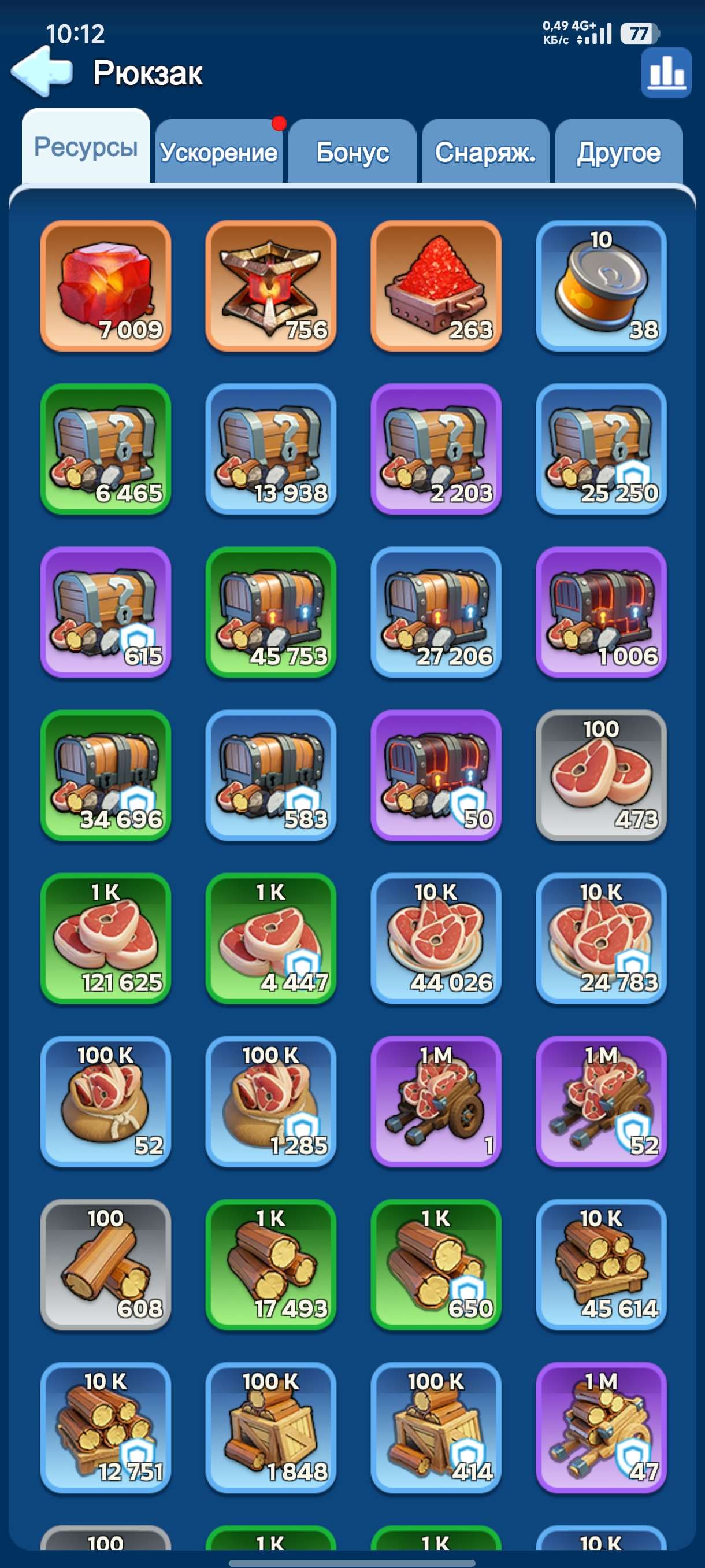The height and width of the screenshot is (1568, 705).
Task: Open the canned food item with 38
Action: tap(601, 286)
